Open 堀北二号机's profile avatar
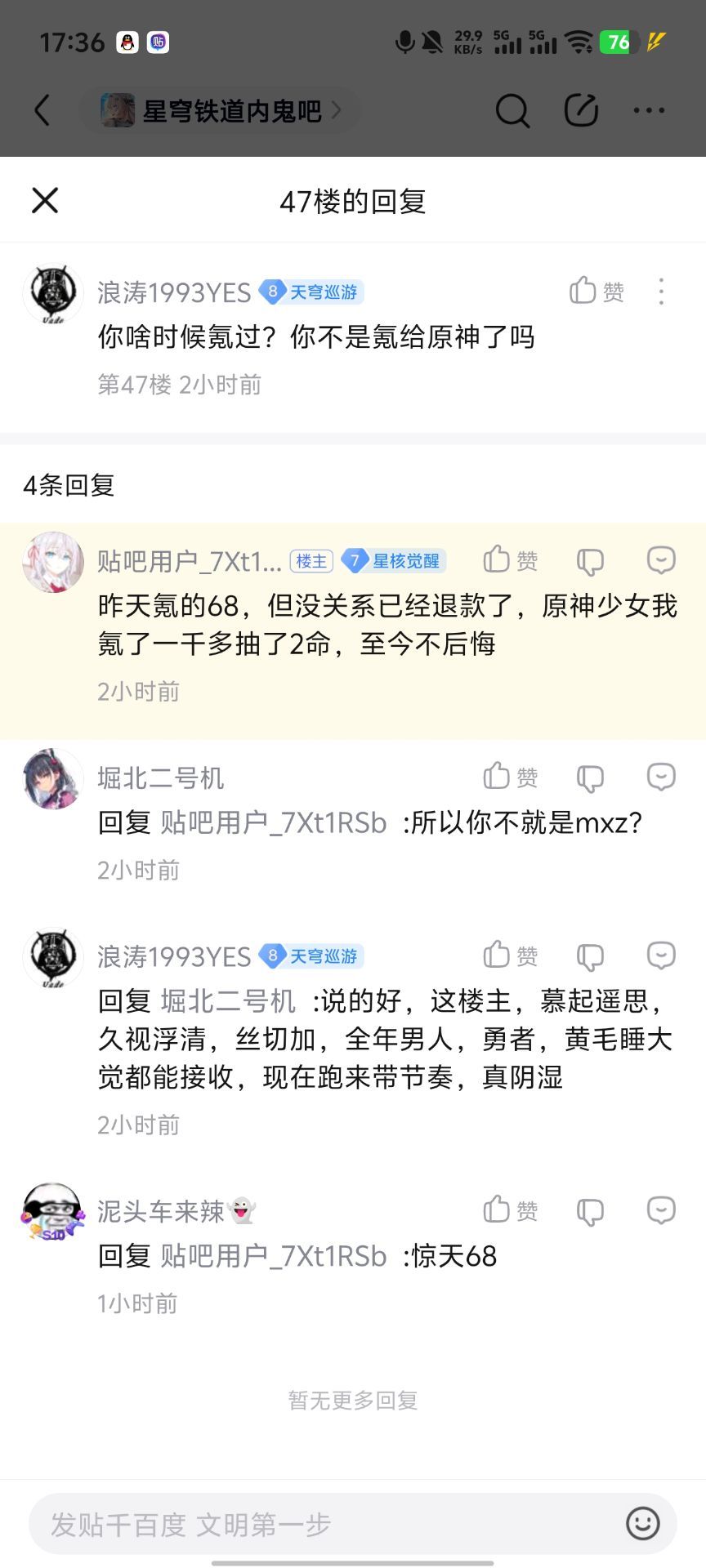Screen dimensions: 706x1568 53,779
